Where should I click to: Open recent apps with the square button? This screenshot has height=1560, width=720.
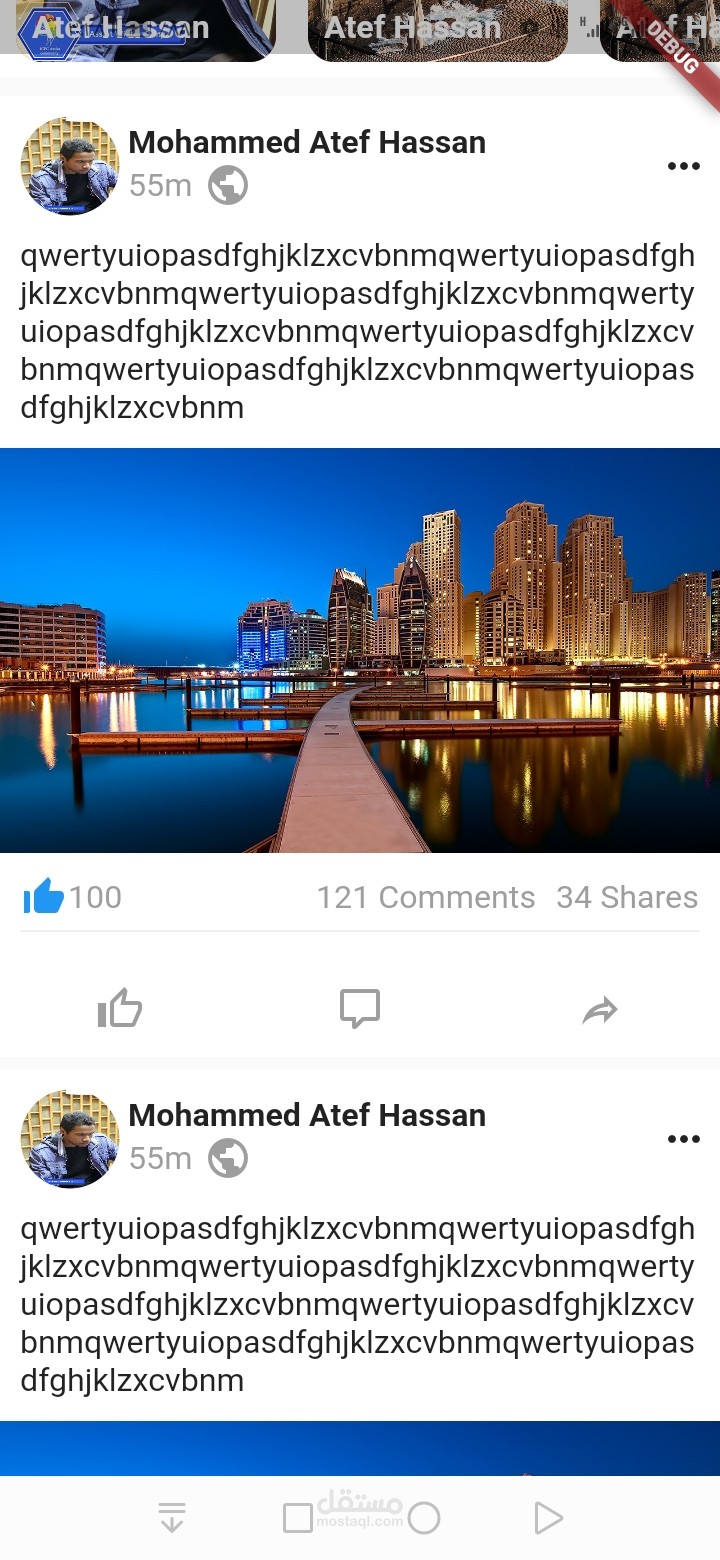298,1518
